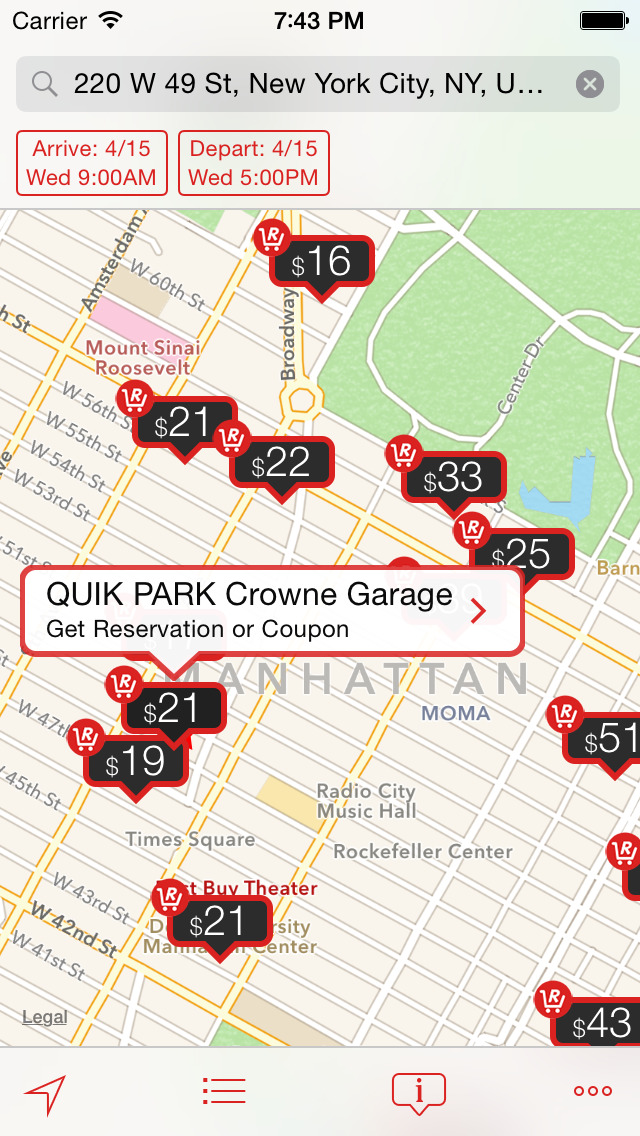The image size is (640, 1136).
Task: Change the departure date and time
Action: (254, 163)
